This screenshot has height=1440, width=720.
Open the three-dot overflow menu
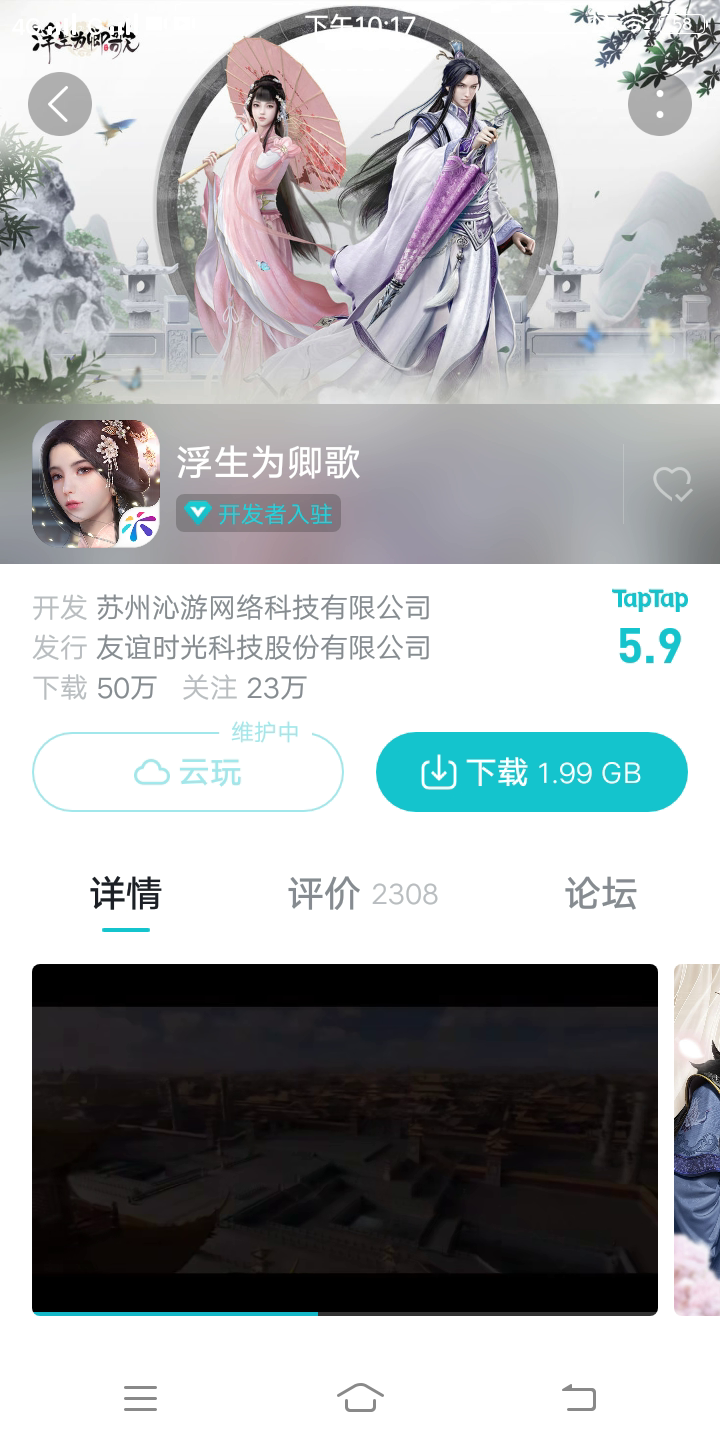pyautogui.click(x=659, y=104)
